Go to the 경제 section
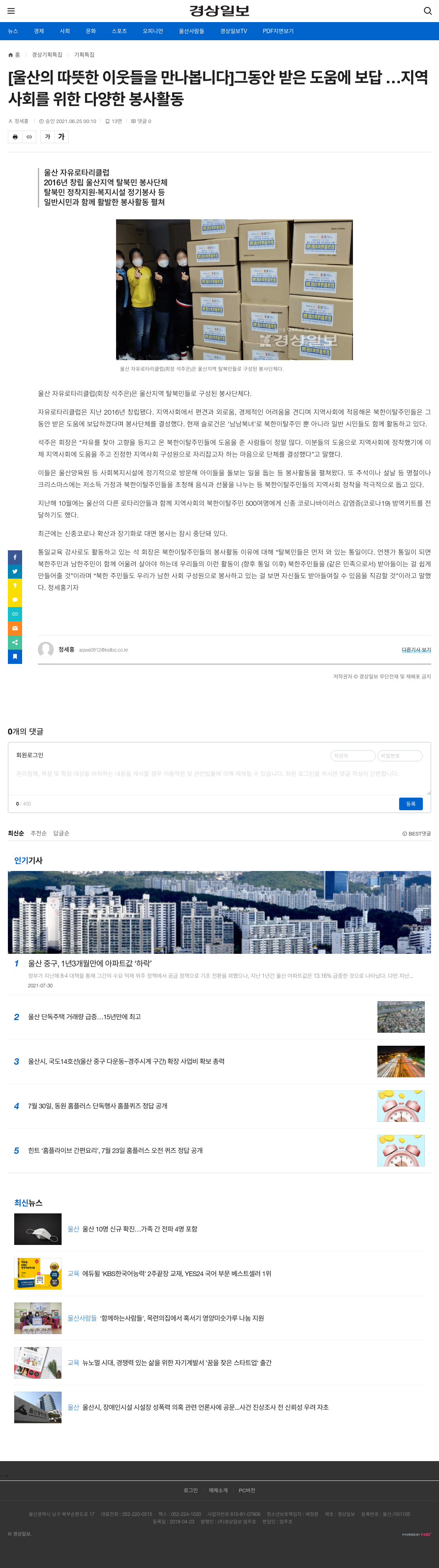Viewport: 439px width, 1568px height. (39, 31)
